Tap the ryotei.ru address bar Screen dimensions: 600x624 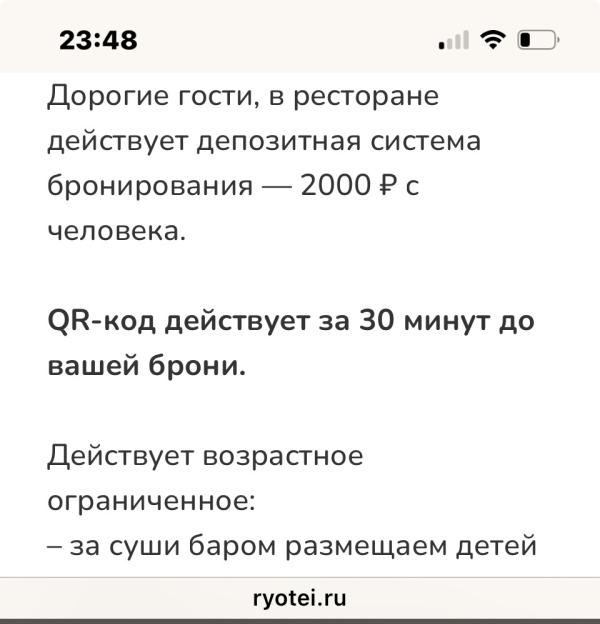pos(300,598)
